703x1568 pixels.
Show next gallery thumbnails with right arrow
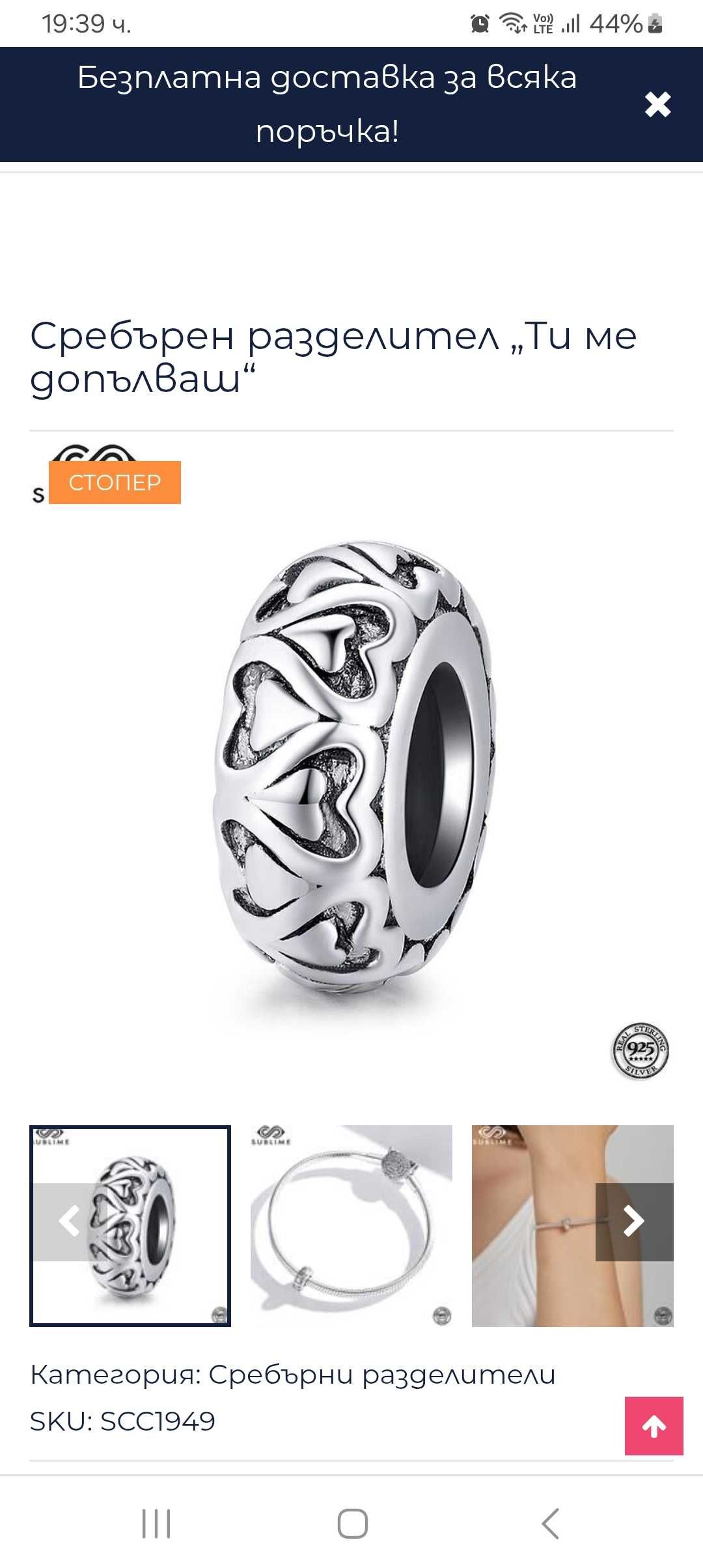(x=634, y=1222)
